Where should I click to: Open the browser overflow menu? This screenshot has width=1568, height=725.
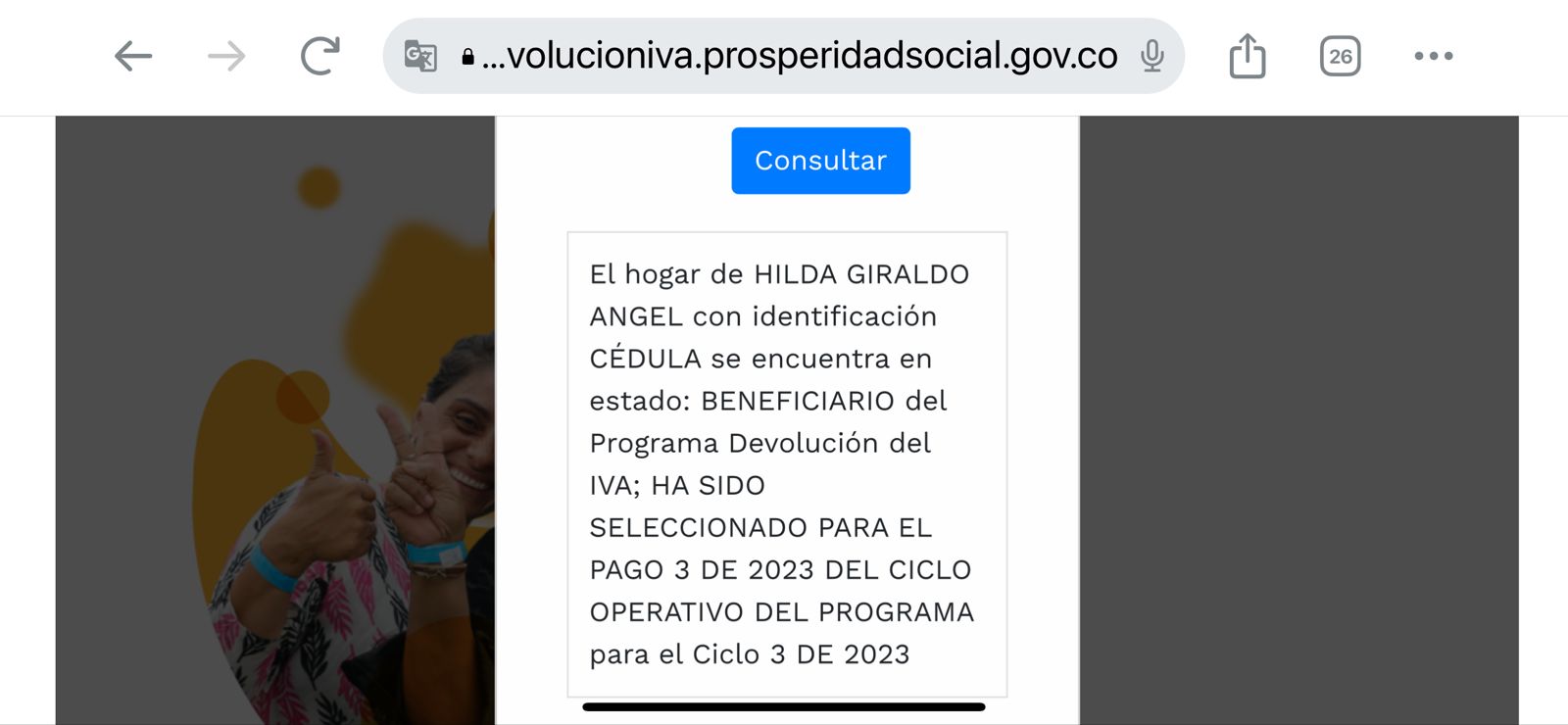(1433, 56)
